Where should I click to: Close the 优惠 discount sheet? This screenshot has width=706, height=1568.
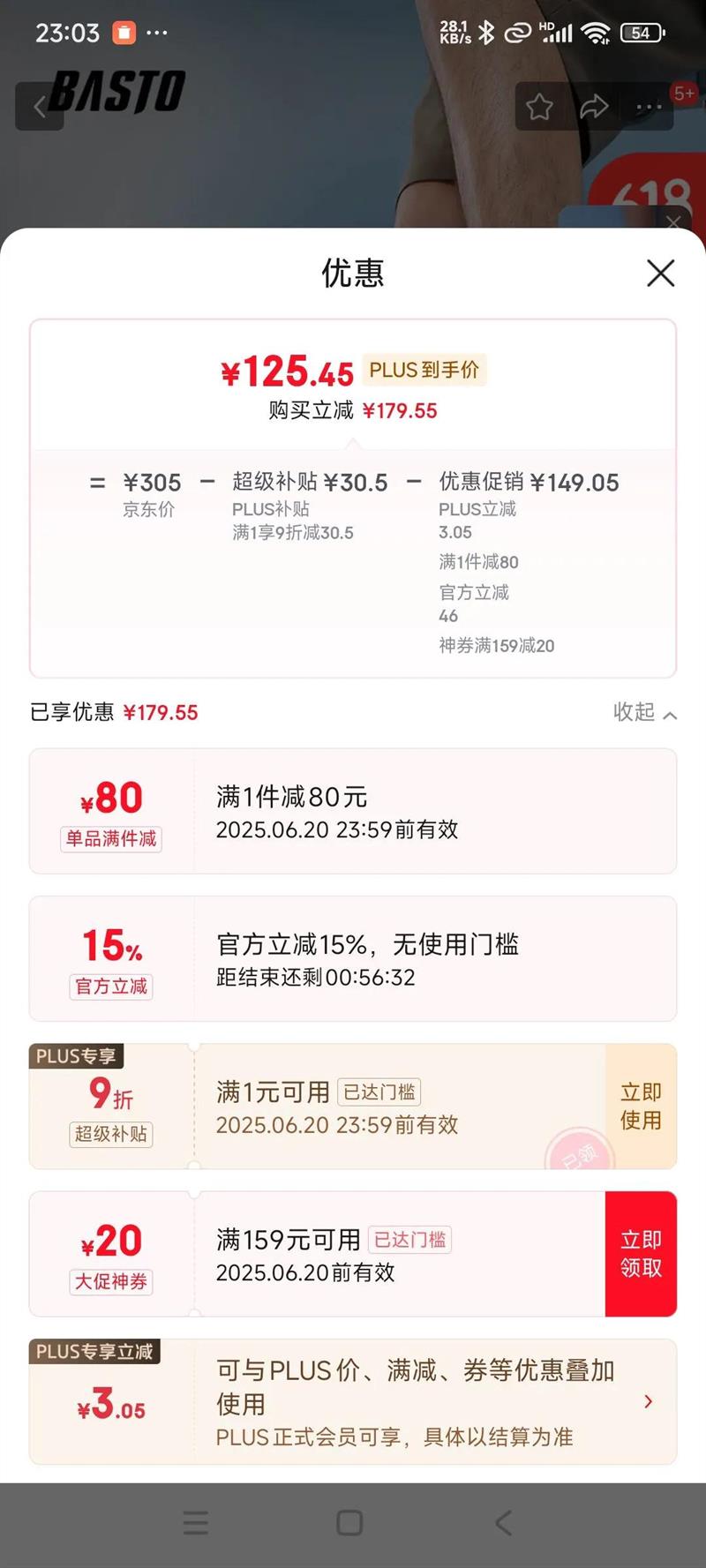pos(660,274)
